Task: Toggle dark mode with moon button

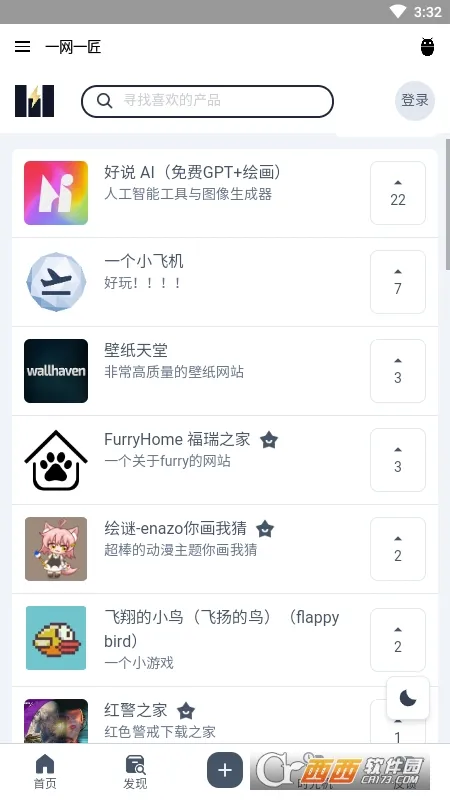Action: click(408, 697)
